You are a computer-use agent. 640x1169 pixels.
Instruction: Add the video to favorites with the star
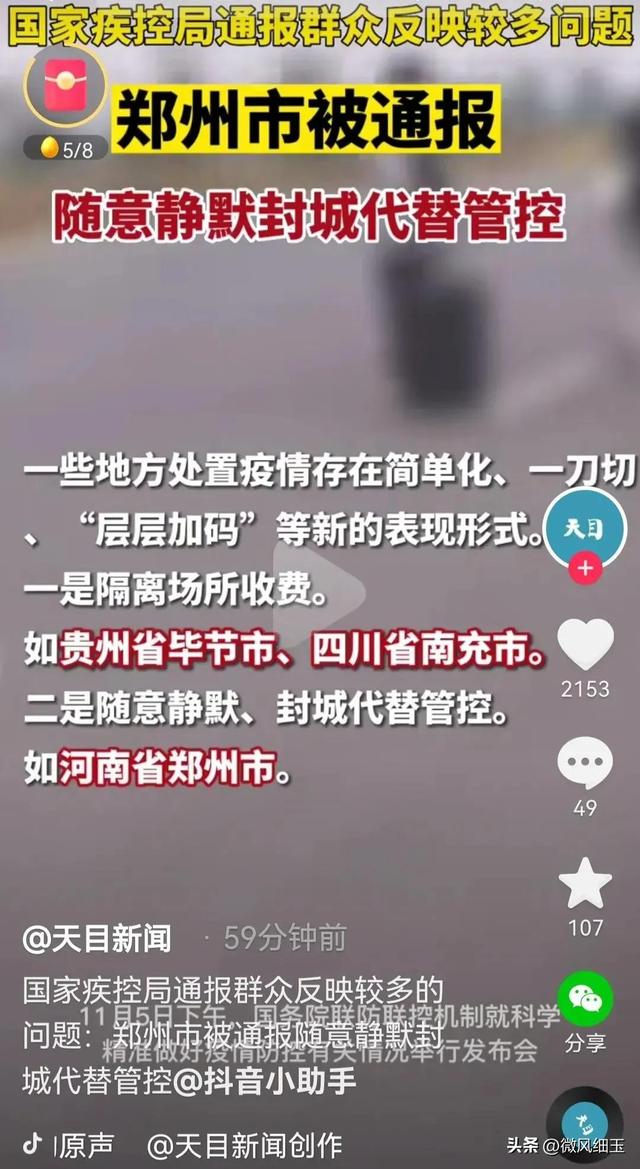[586, 883]
